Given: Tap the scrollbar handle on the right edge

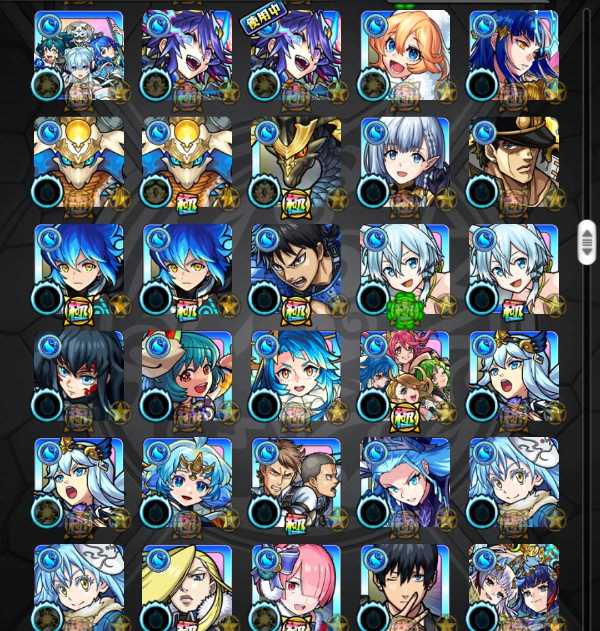Looking at the screenshot, I should pyautogui.click(x=587, y=243).
